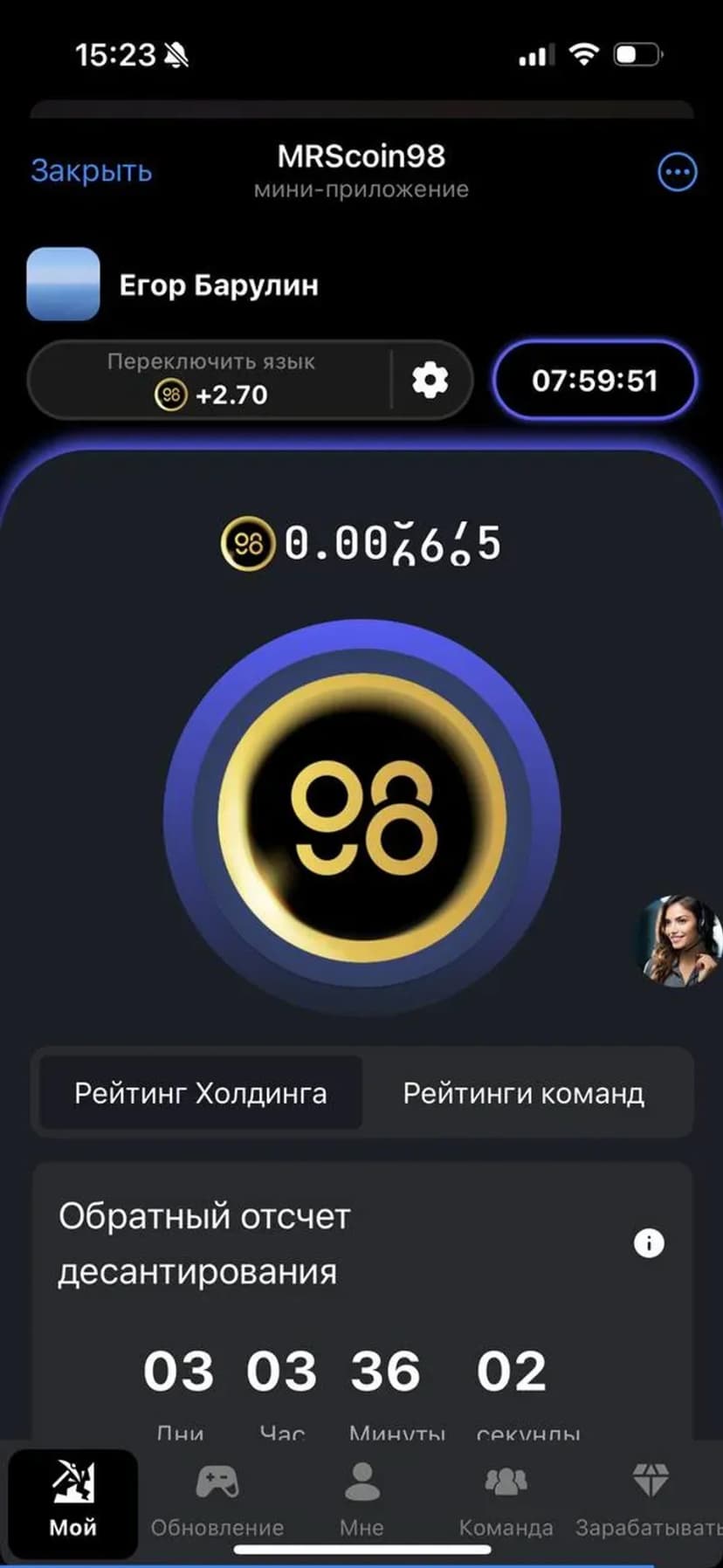Close the MRScoin98 mini-app
The width and height of the screenshot is (723, 1568).
(x=91, y=171)
